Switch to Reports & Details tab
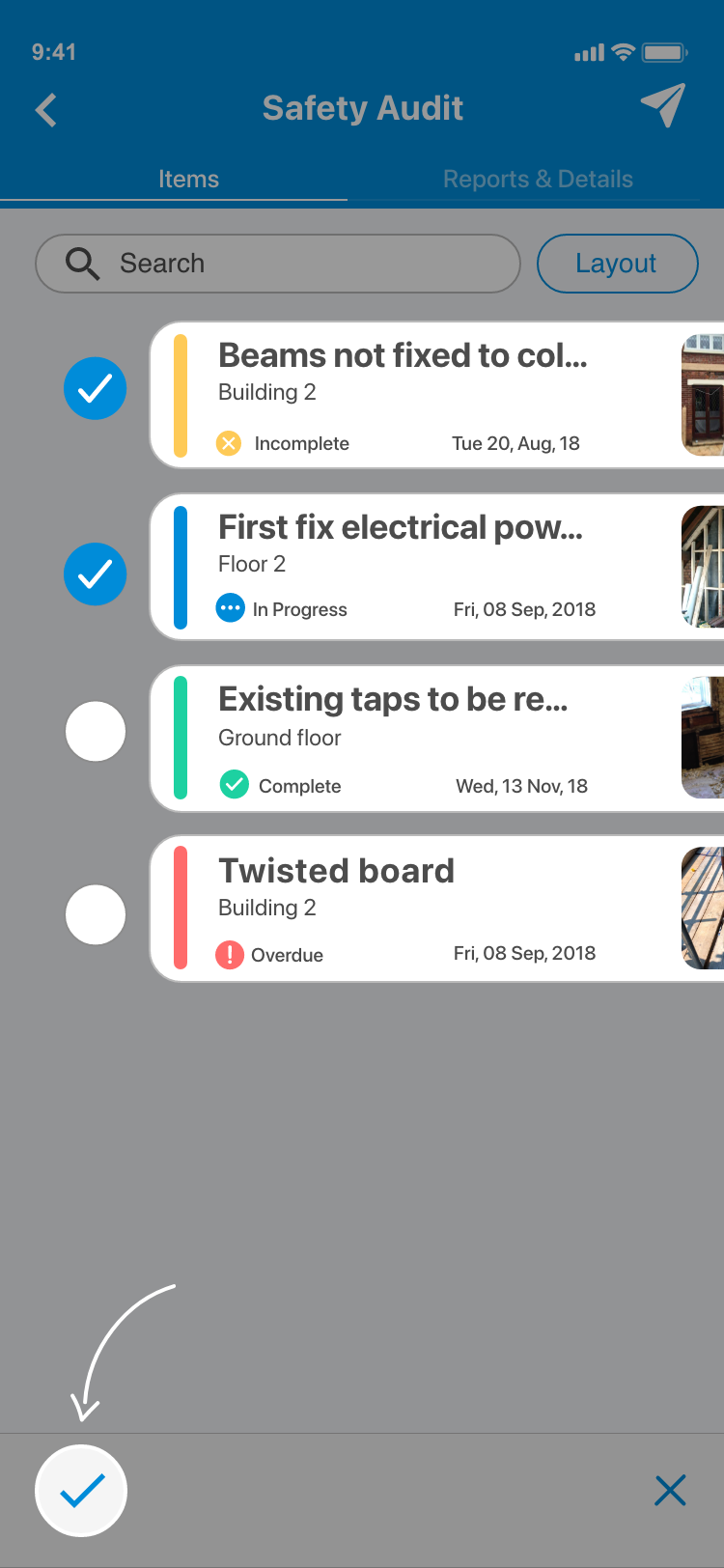Viewport: 724px width, 1568px height. 538,180
